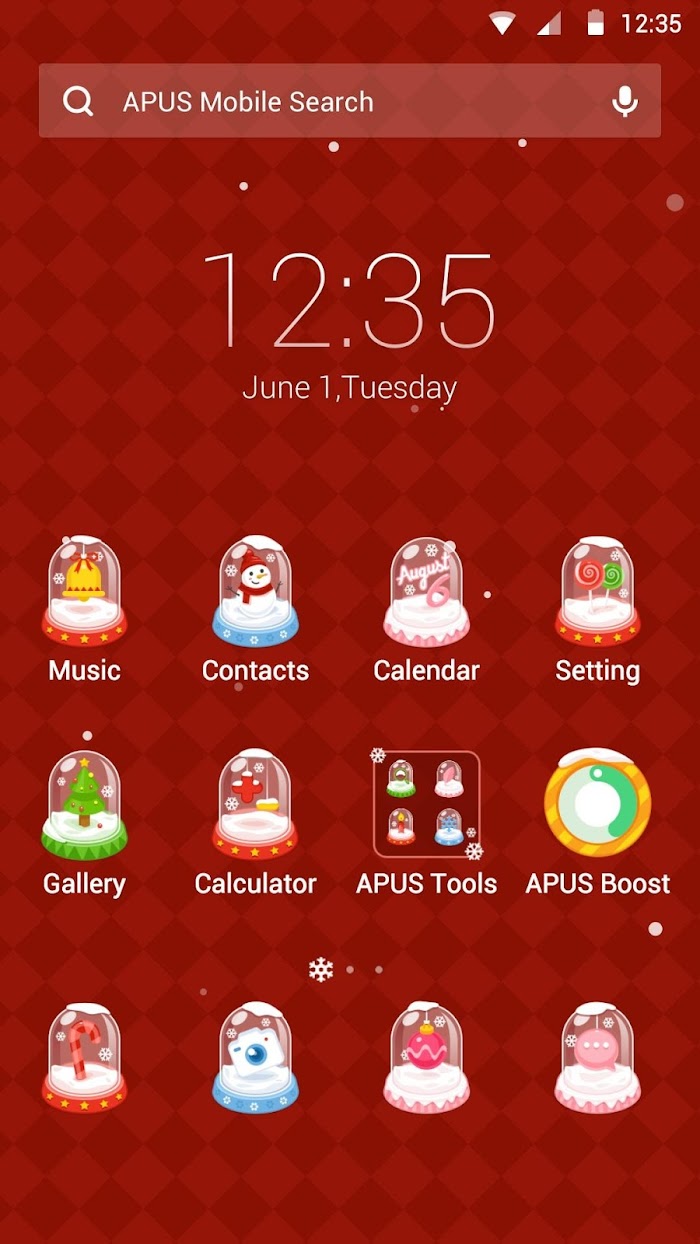Screen dimensions: 700x1244
Task: Launch the camera from the dock
Action: point(255,1057)
